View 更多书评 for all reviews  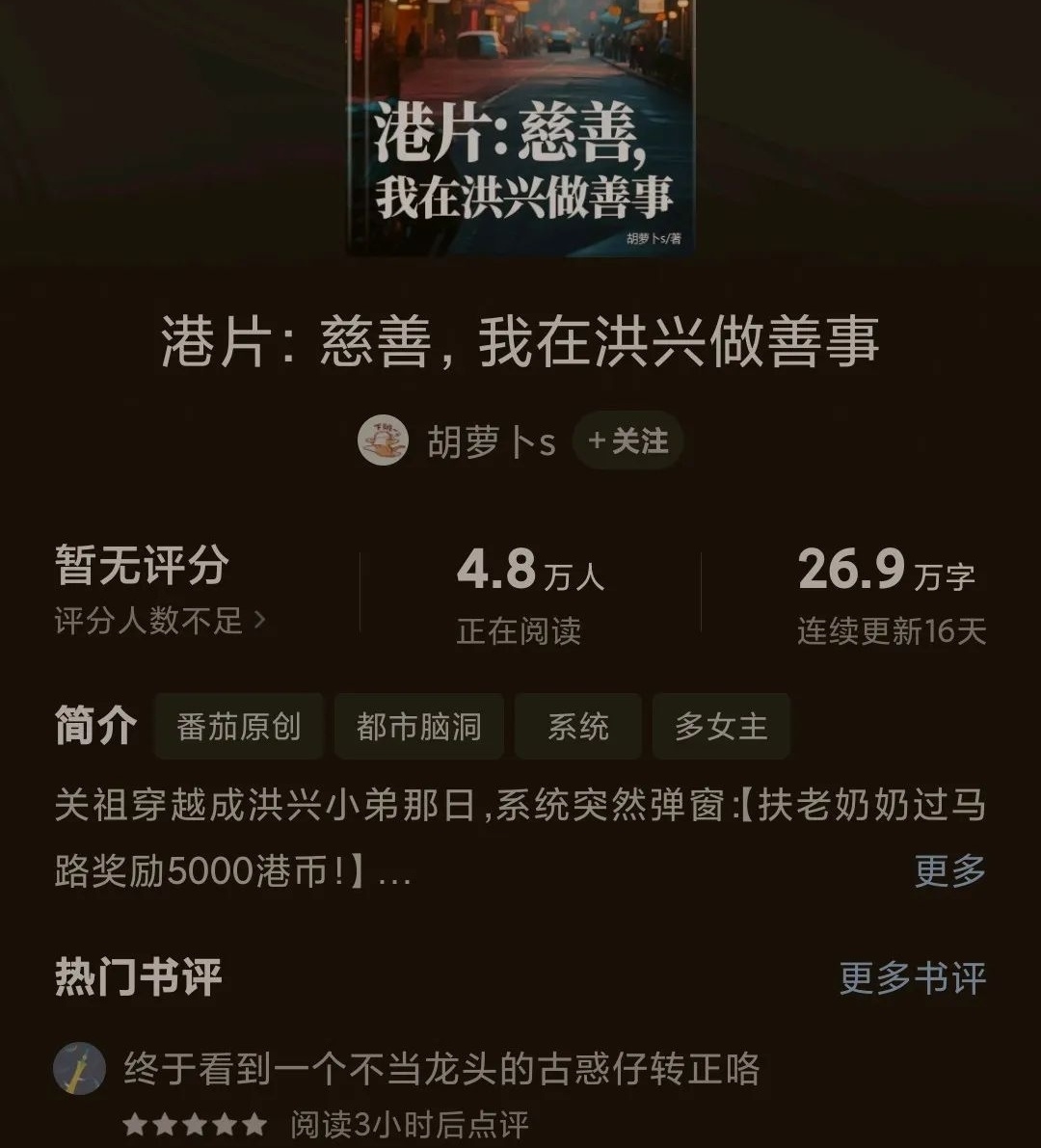tap(912, 977)
